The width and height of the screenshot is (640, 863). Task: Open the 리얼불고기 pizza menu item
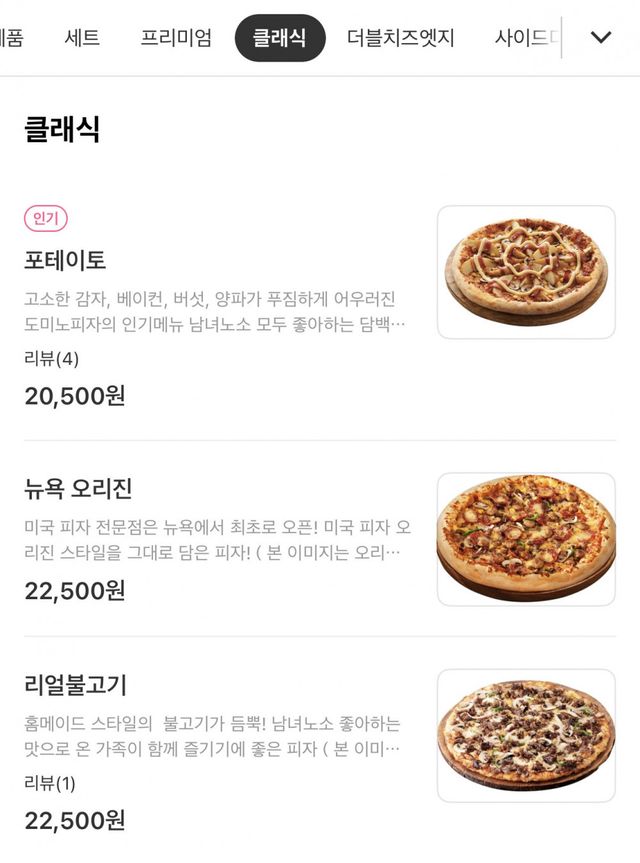click(x=76, y=686)
